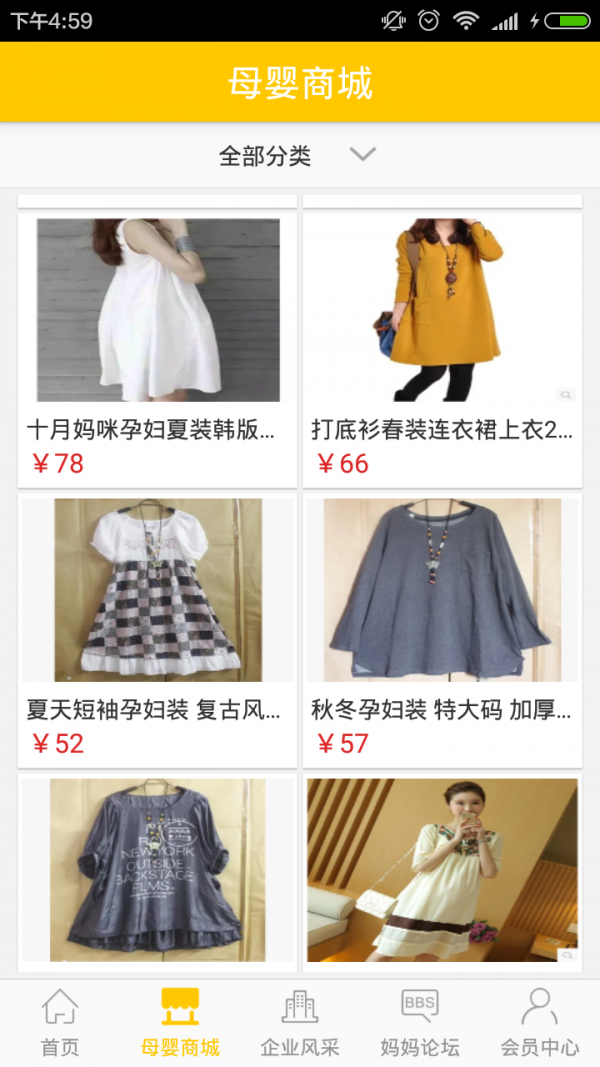Open the cream embroidered dress product card
This screenshot has height=1067, width=600.
(442, 872)
